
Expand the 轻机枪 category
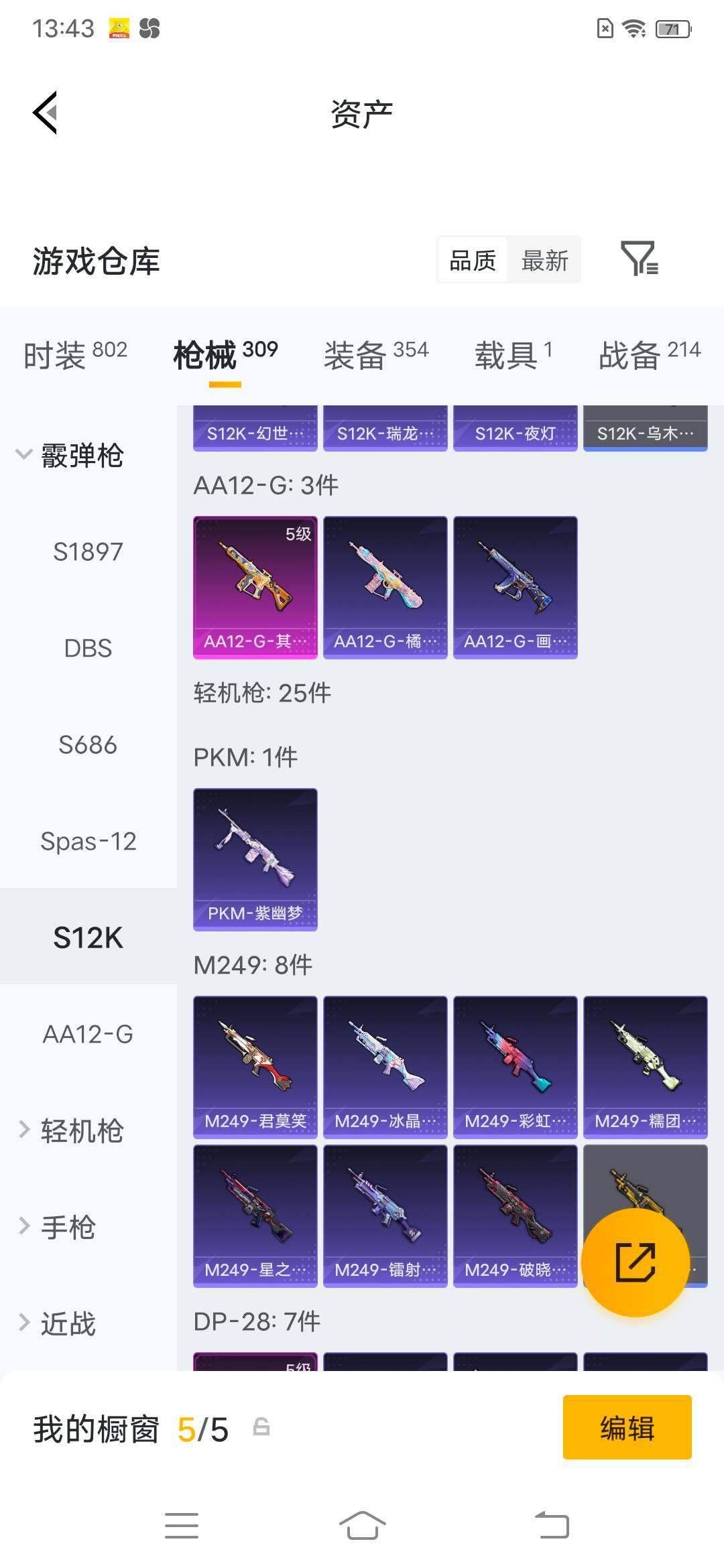(x=70, y=1131)
